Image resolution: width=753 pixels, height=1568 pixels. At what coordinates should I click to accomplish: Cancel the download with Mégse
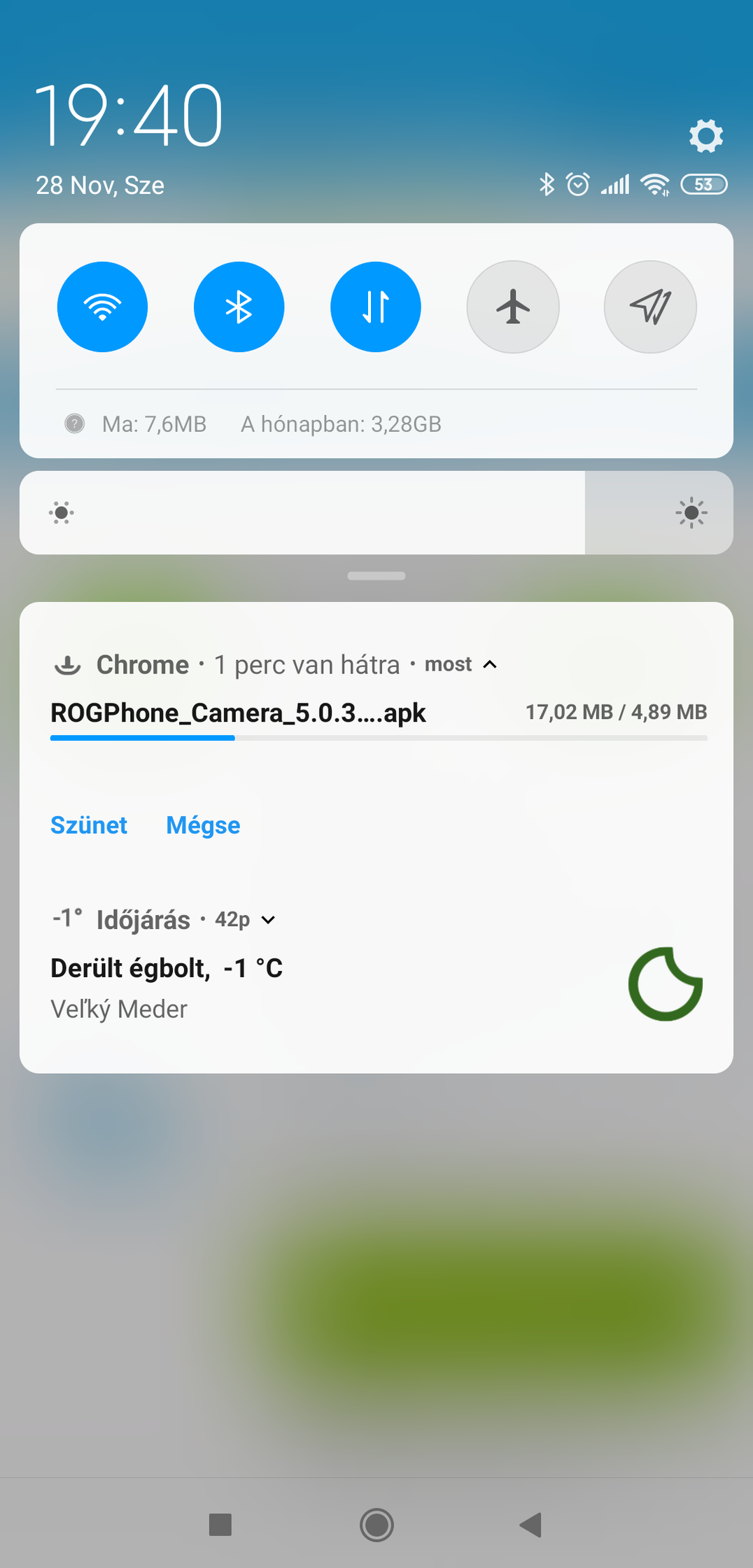coord(203,825)
